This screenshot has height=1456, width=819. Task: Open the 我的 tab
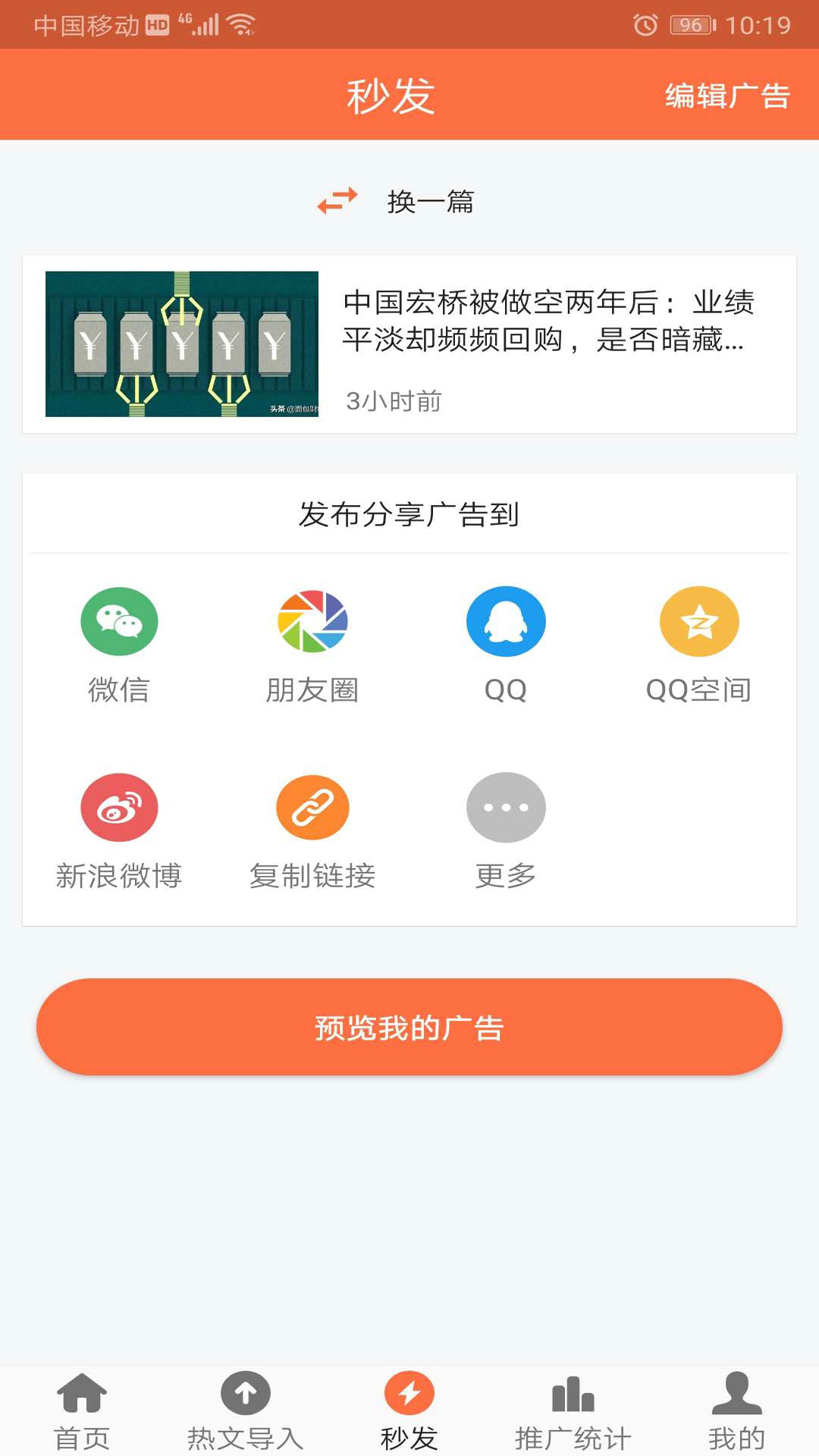[736, 1410]
